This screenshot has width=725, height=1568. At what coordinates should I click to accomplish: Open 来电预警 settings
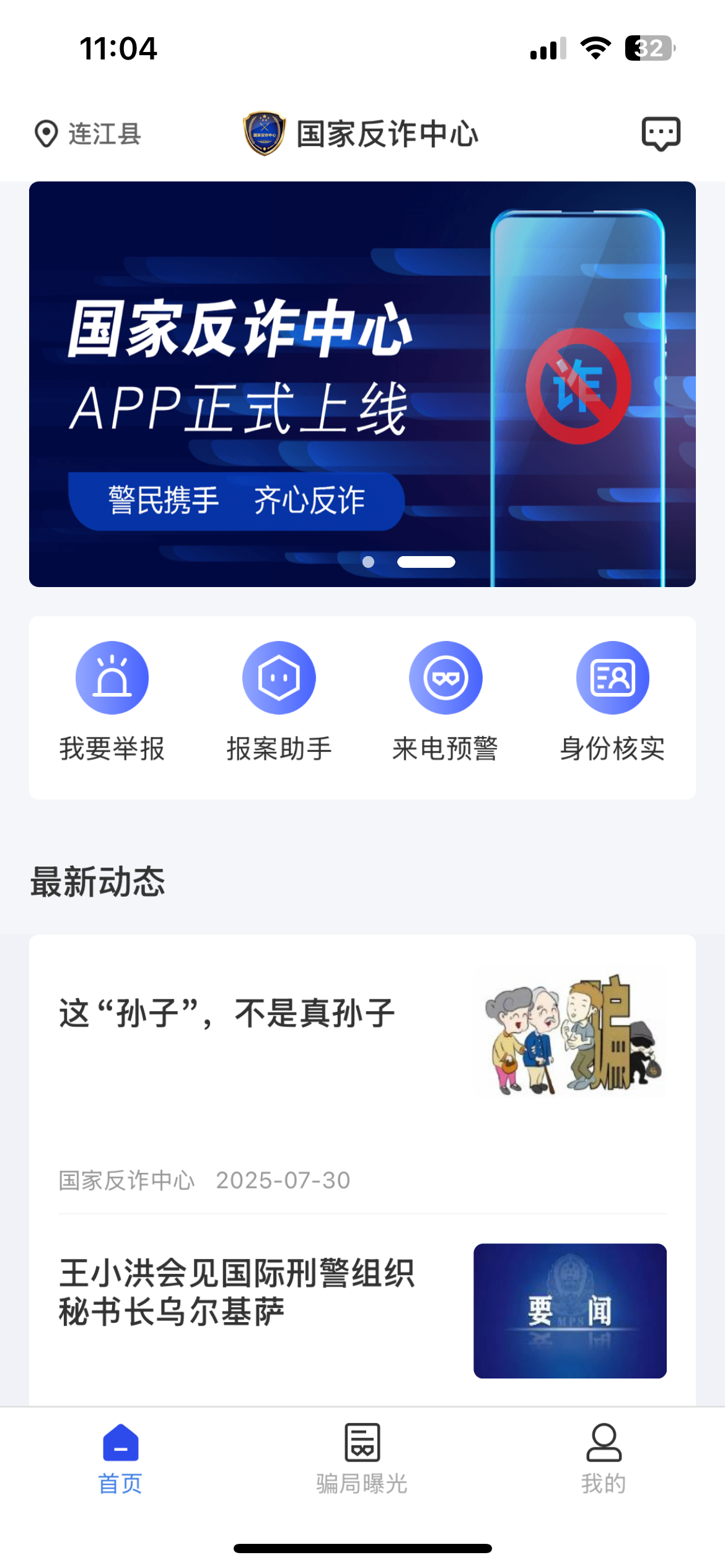click(446, 701)
